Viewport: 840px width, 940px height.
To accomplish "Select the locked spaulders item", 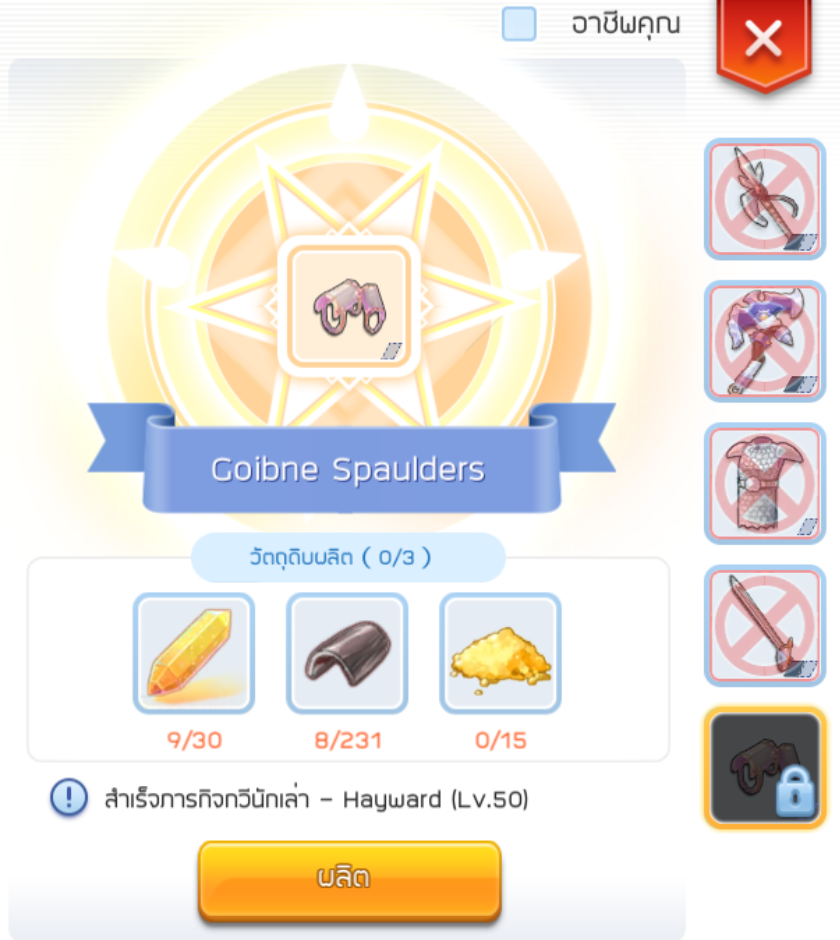I will [765, 767].
